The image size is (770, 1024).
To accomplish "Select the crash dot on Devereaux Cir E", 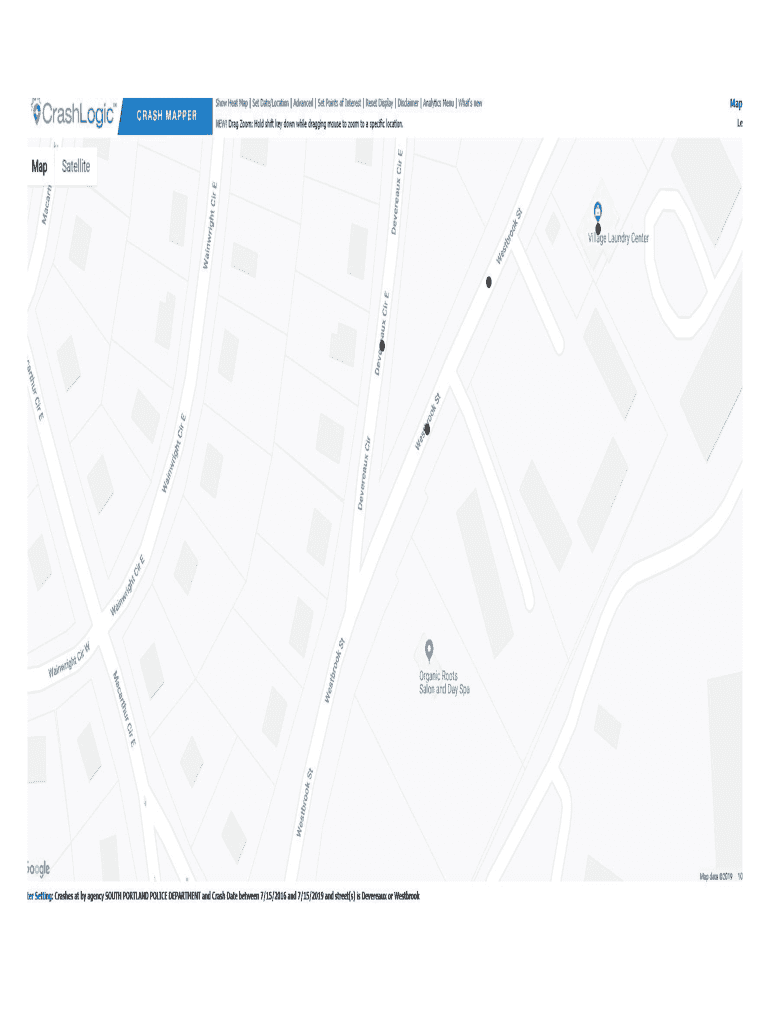I will click(x=382, y=345).
